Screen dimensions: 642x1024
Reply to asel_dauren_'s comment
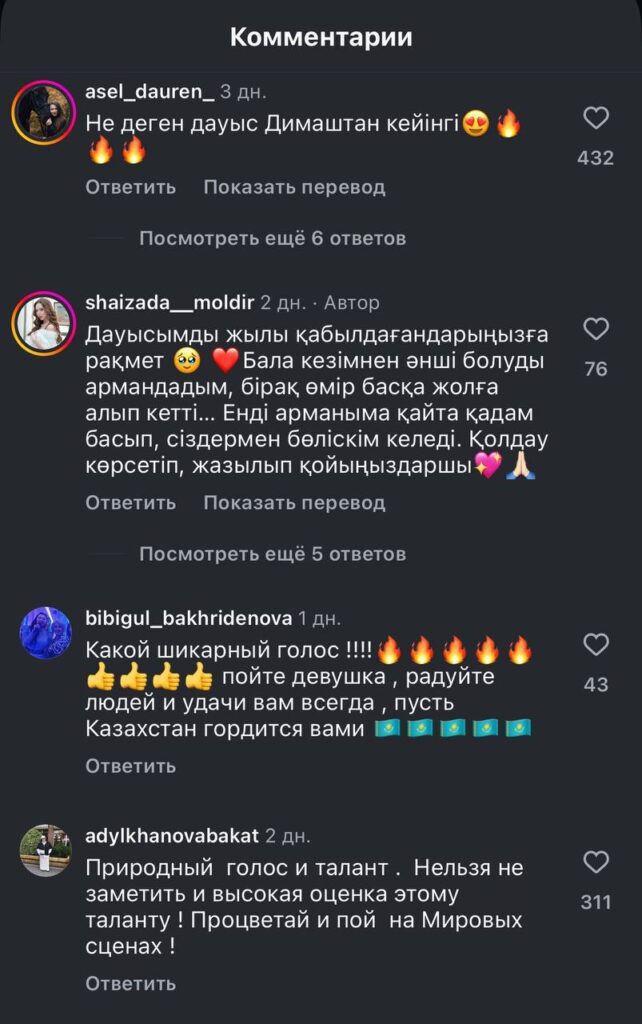coord(130,187)
